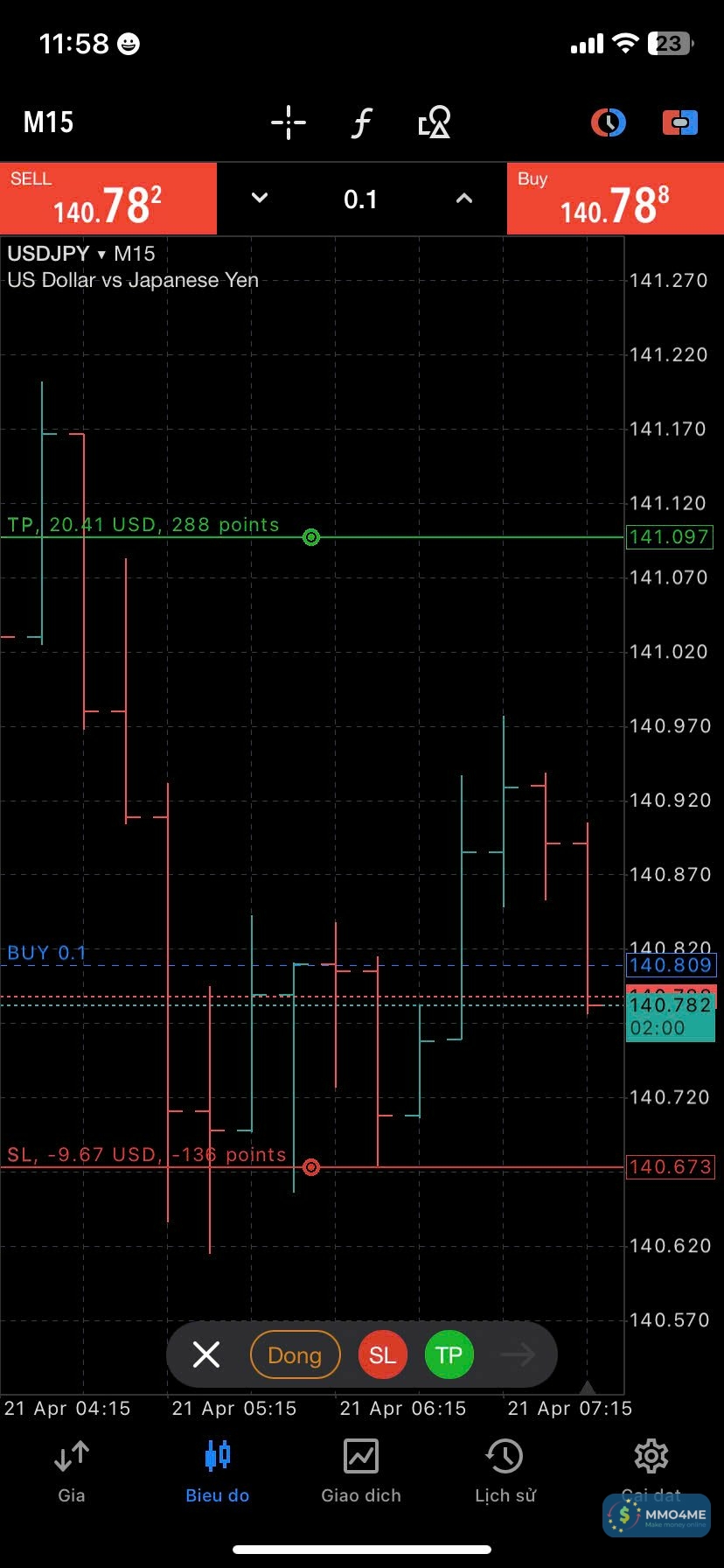Switch to the Giao dich tab

point(361,1472)
